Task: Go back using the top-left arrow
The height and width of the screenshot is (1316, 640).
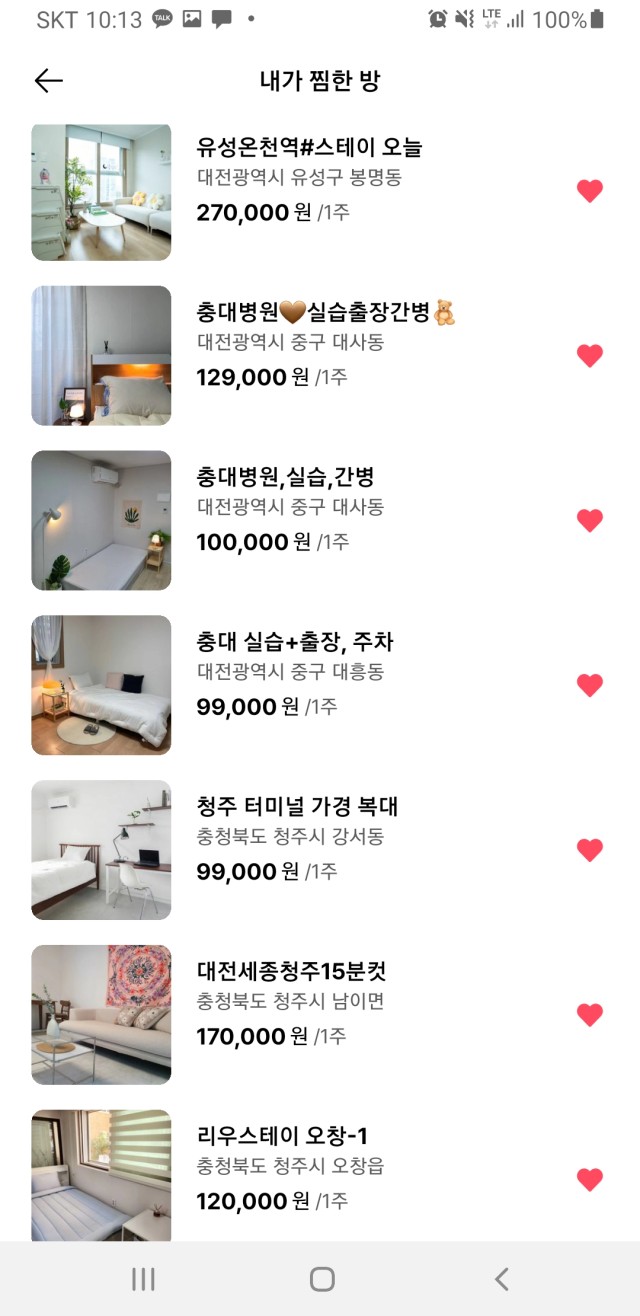Action: click(48, 81)
